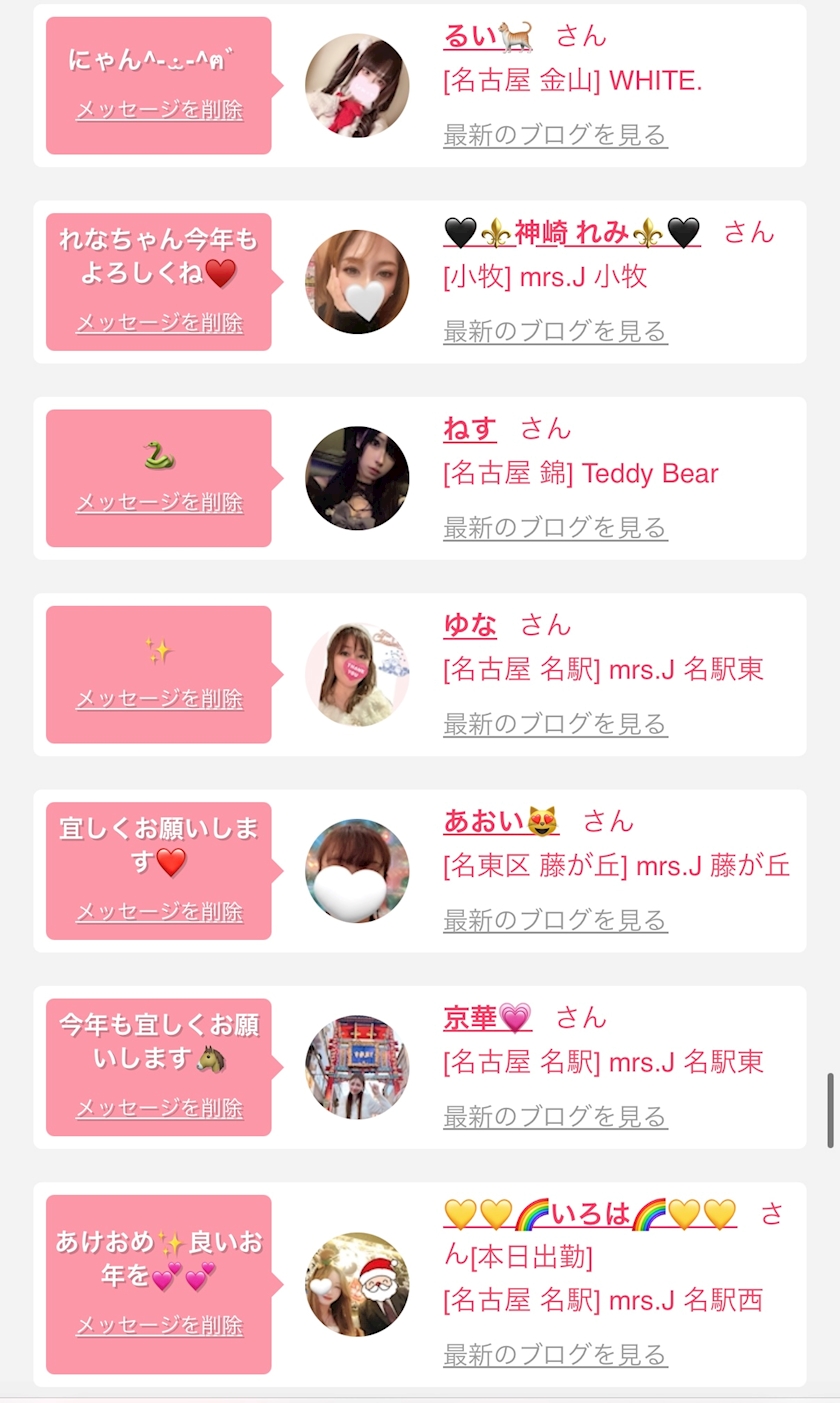View あおい's latest blog
This screenshot has width=840, height=1403.
pyautogui.click(x=555, y=919)
